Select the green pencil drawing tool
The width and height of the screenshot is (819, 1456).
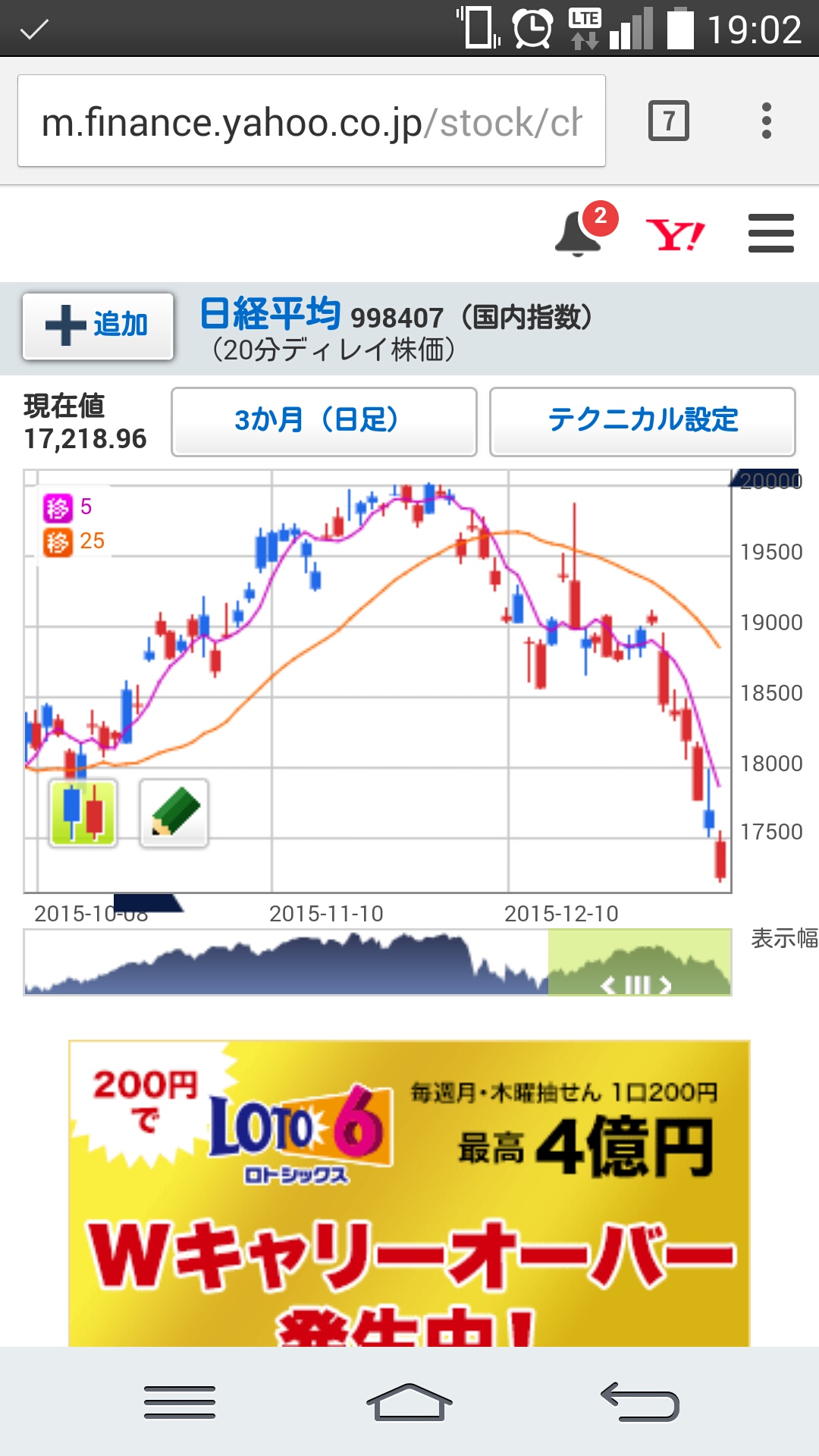click(174, 812)
